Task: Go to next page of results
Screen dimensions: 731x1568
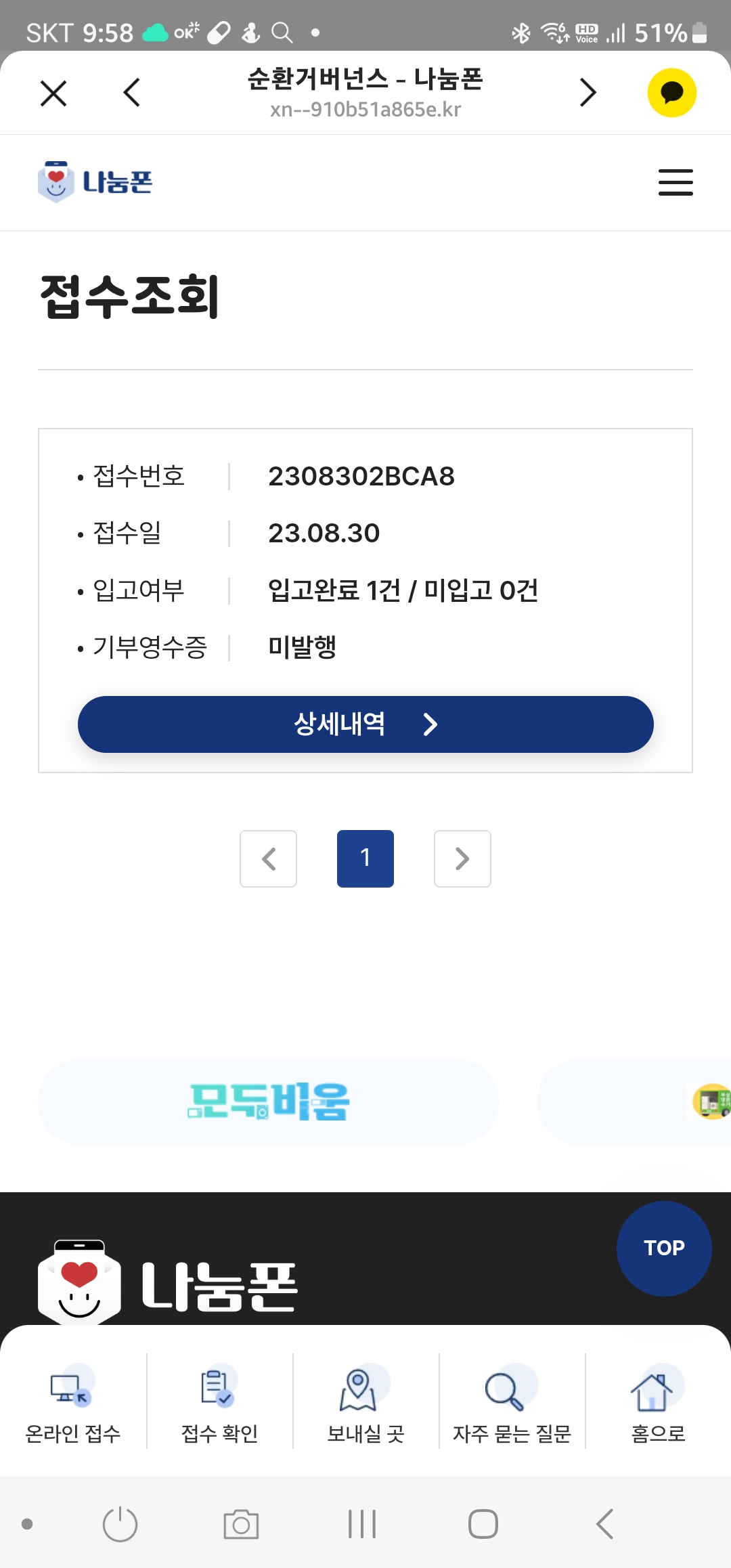Action: pyautogui.click(x=462, y=858)
